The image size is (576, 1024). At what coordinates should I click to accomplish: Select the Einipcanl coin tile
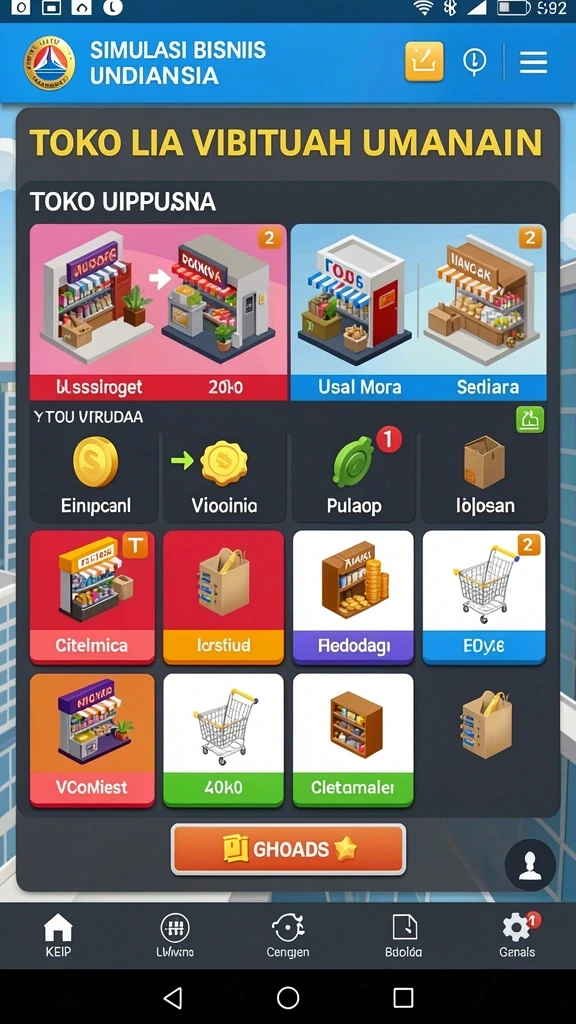click(x=95, y=477)
